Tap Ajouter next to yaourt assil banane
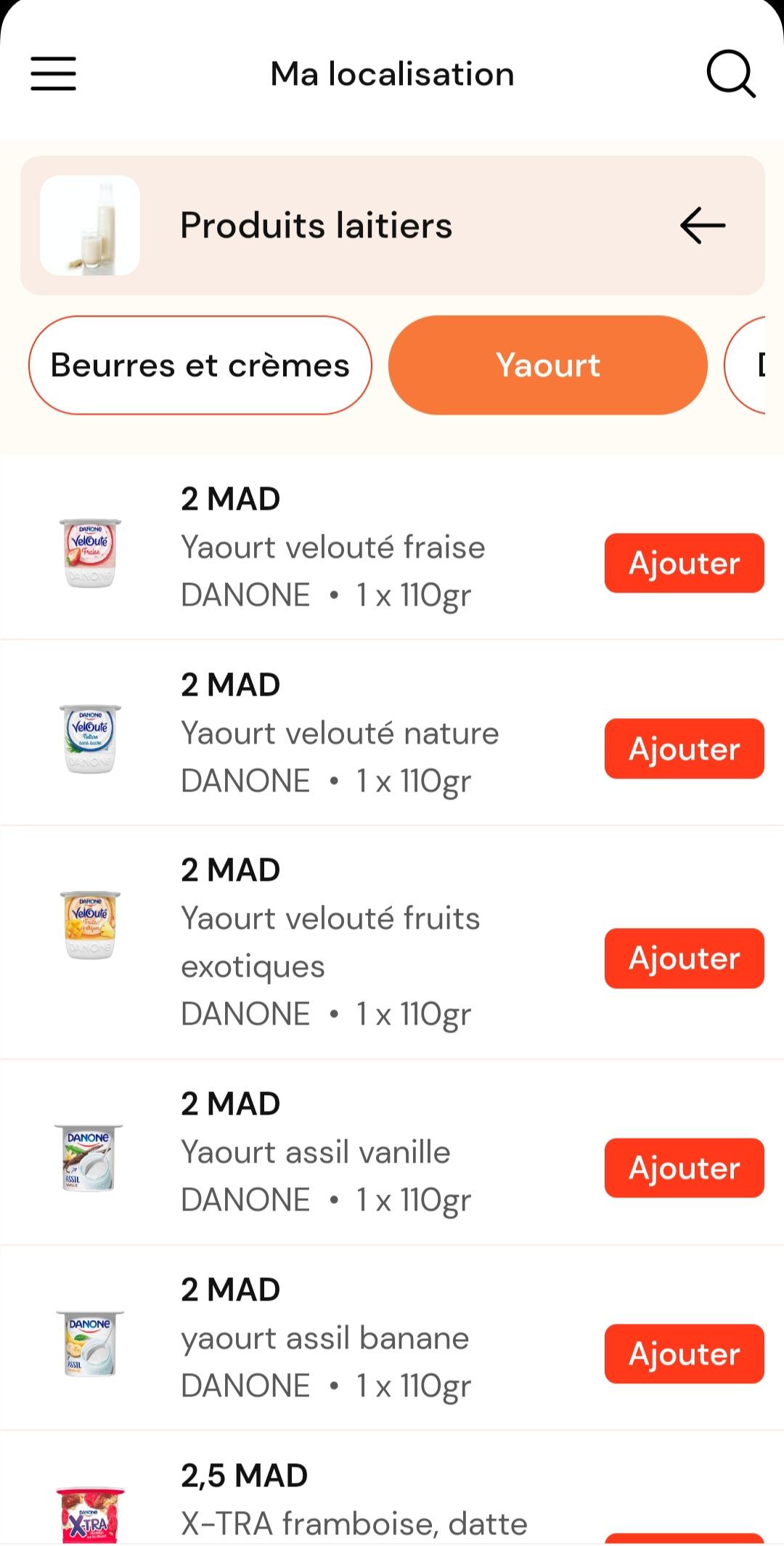Image resolution: width=784 pixels, height=1546 pixels. point(685,1354)
